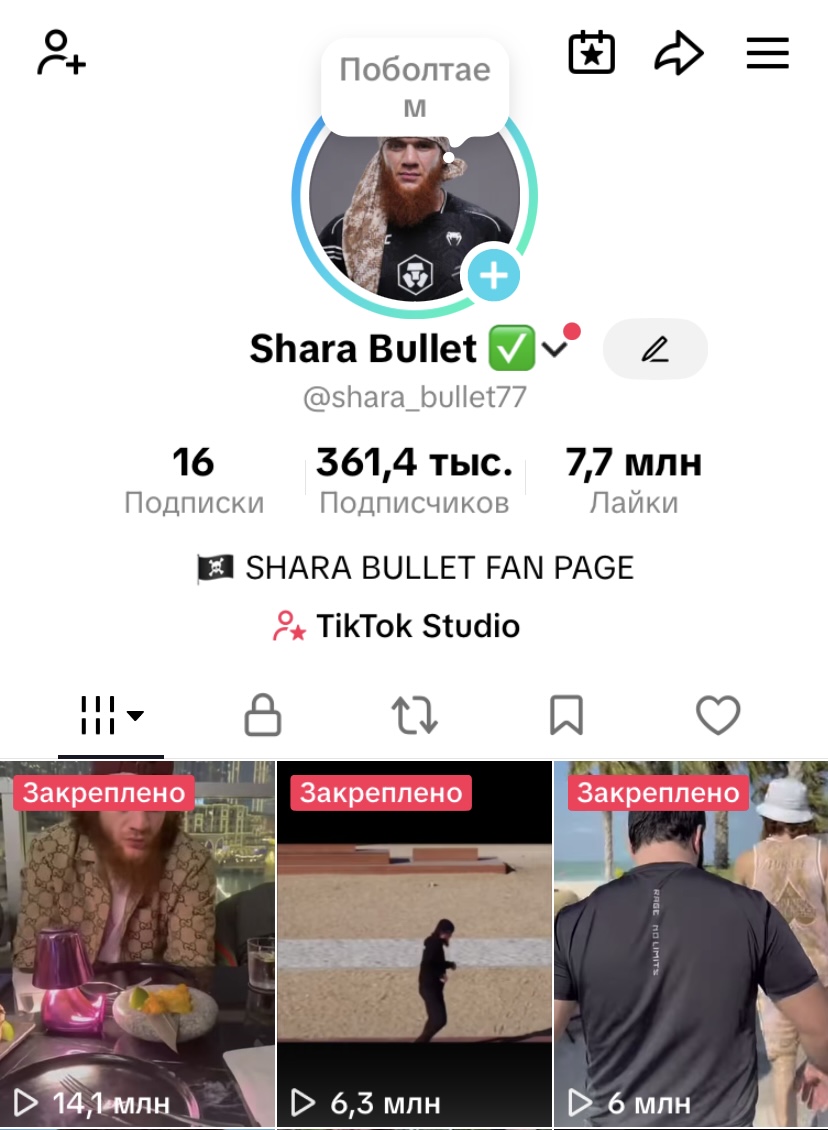The width and height of the screenshot is (828, 1130).
Task: Open the edit profile pencil button
Action: coord(655,349)
